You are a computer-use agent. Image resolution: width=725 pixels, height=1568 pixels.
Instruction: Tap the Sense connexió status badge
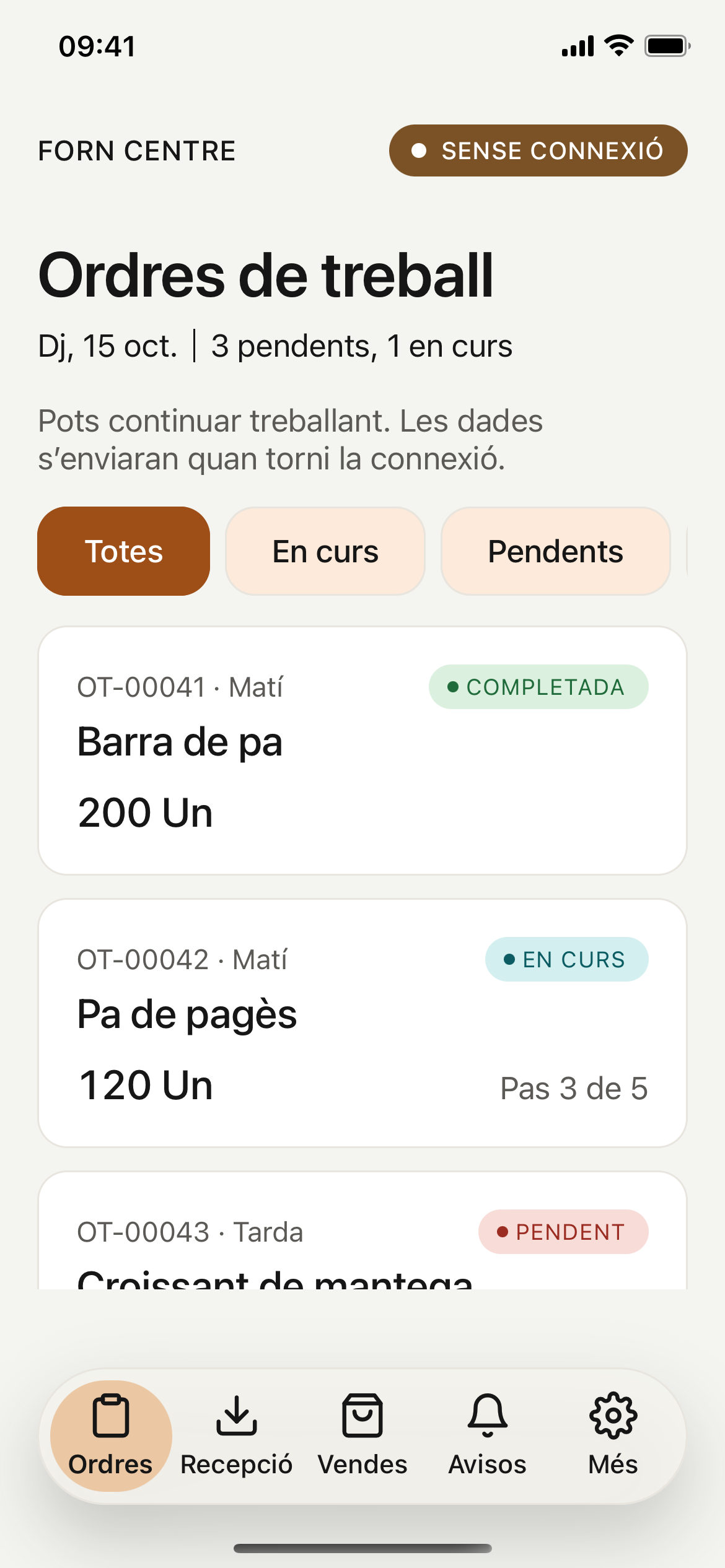click(x=538, y=150)
